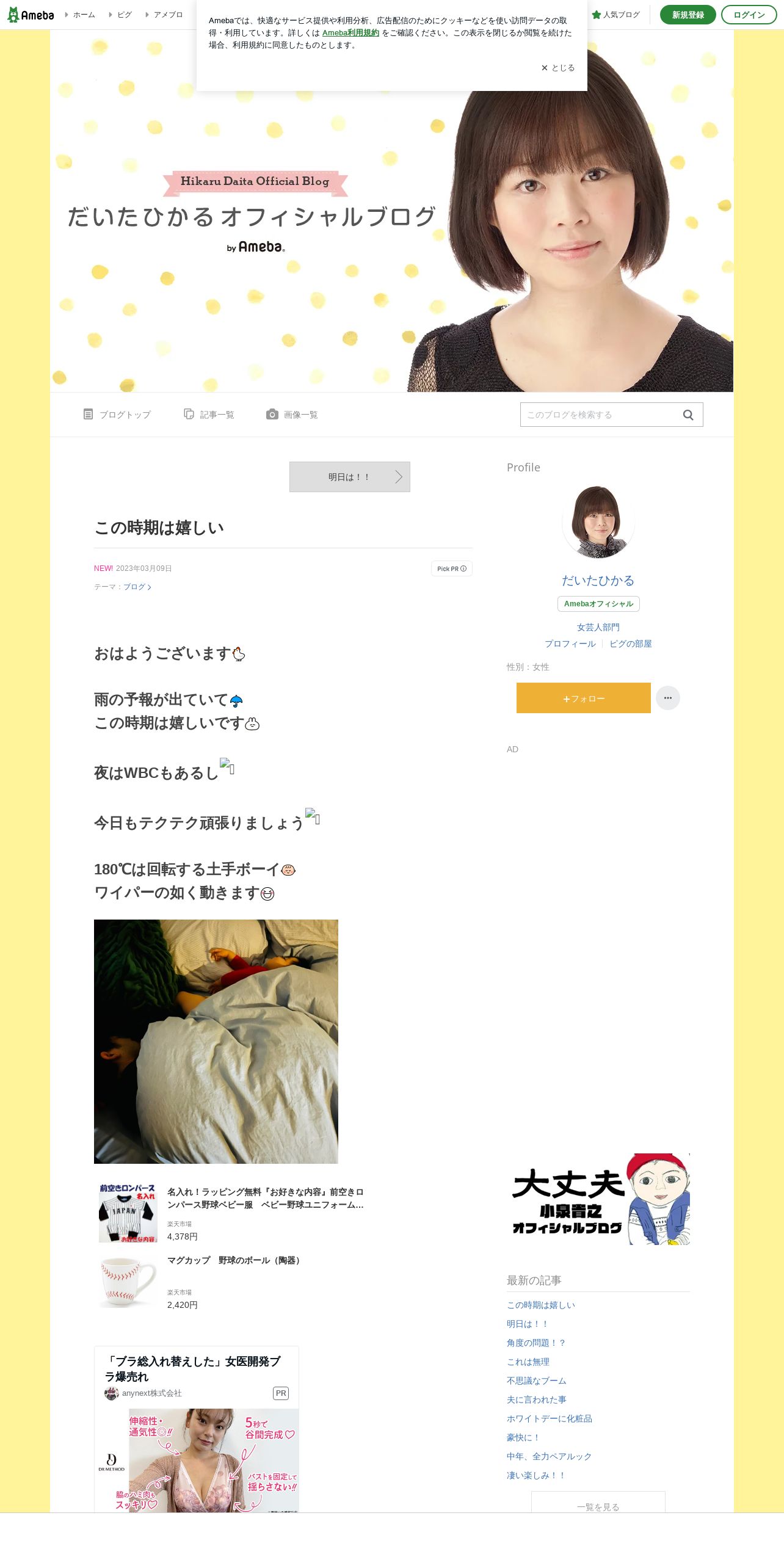784x1568 pixels.
Task: Open the 小泉 official blog banner
Action: point(598,1199)
